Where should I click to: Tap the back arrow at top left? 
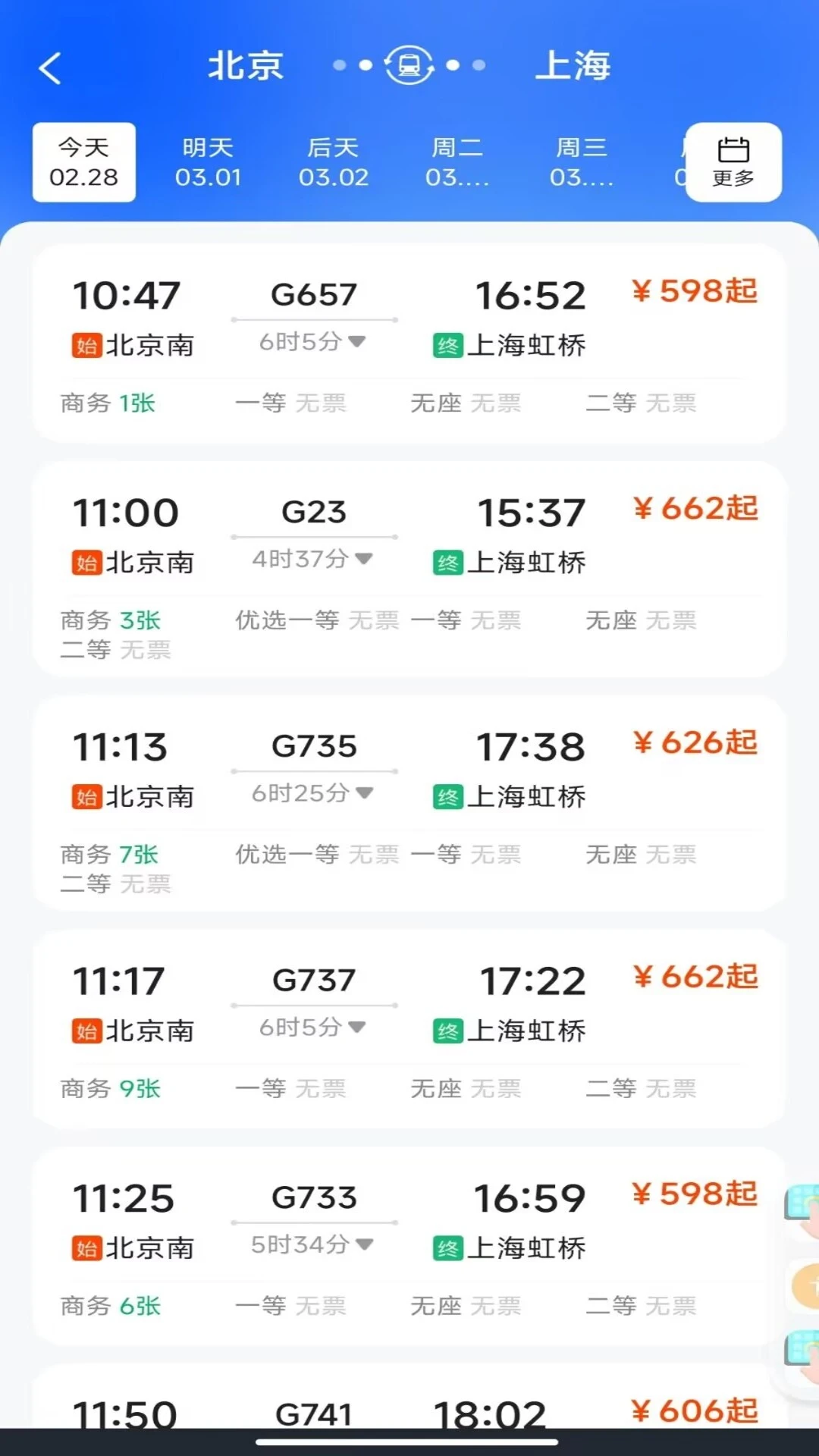(x=50, y=67)
